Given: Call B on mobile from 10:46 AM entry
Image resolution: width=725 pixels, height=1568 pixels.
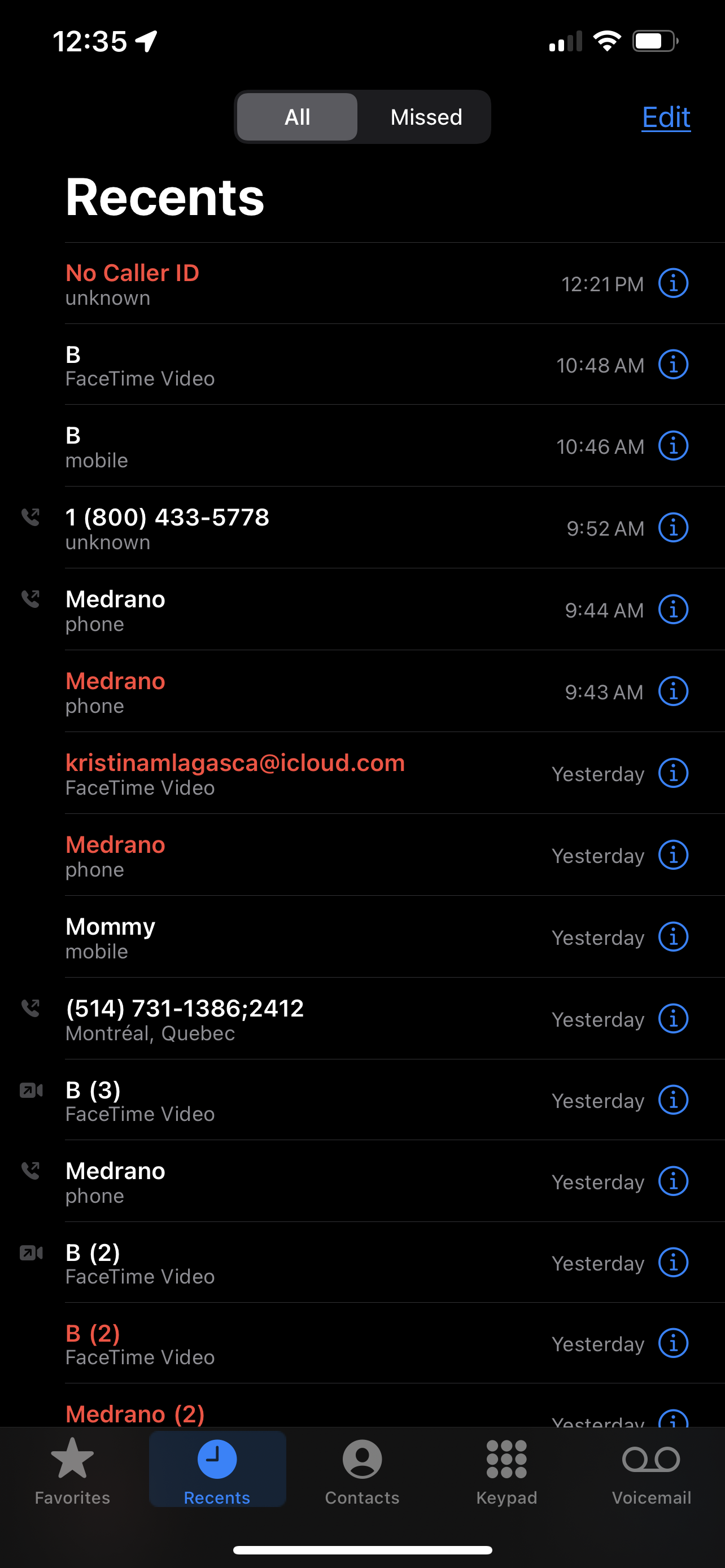Looking at the screenshot, I should [x=243, y=447].
